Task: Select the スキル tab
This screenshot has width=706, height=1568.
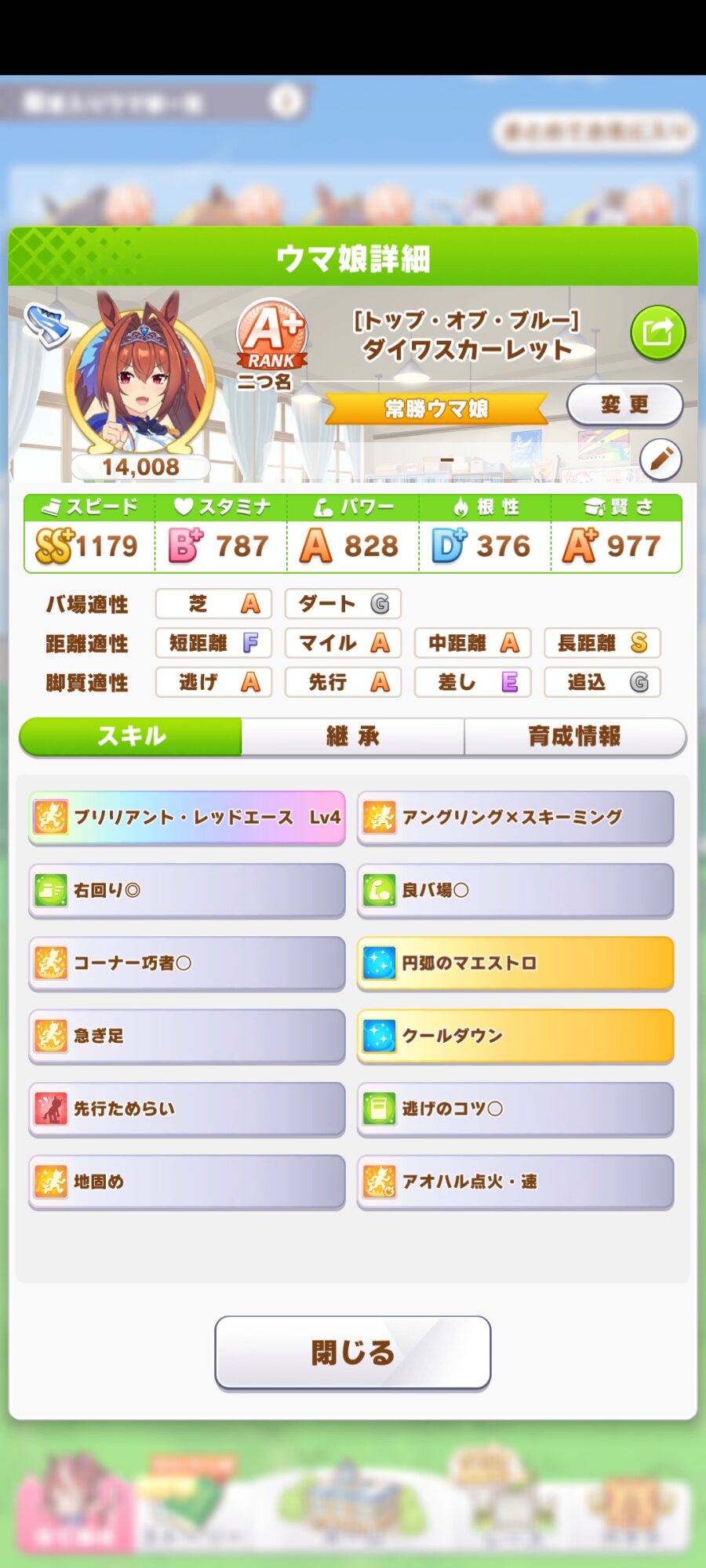Action: pyautogui.click(x=131, y=736)
